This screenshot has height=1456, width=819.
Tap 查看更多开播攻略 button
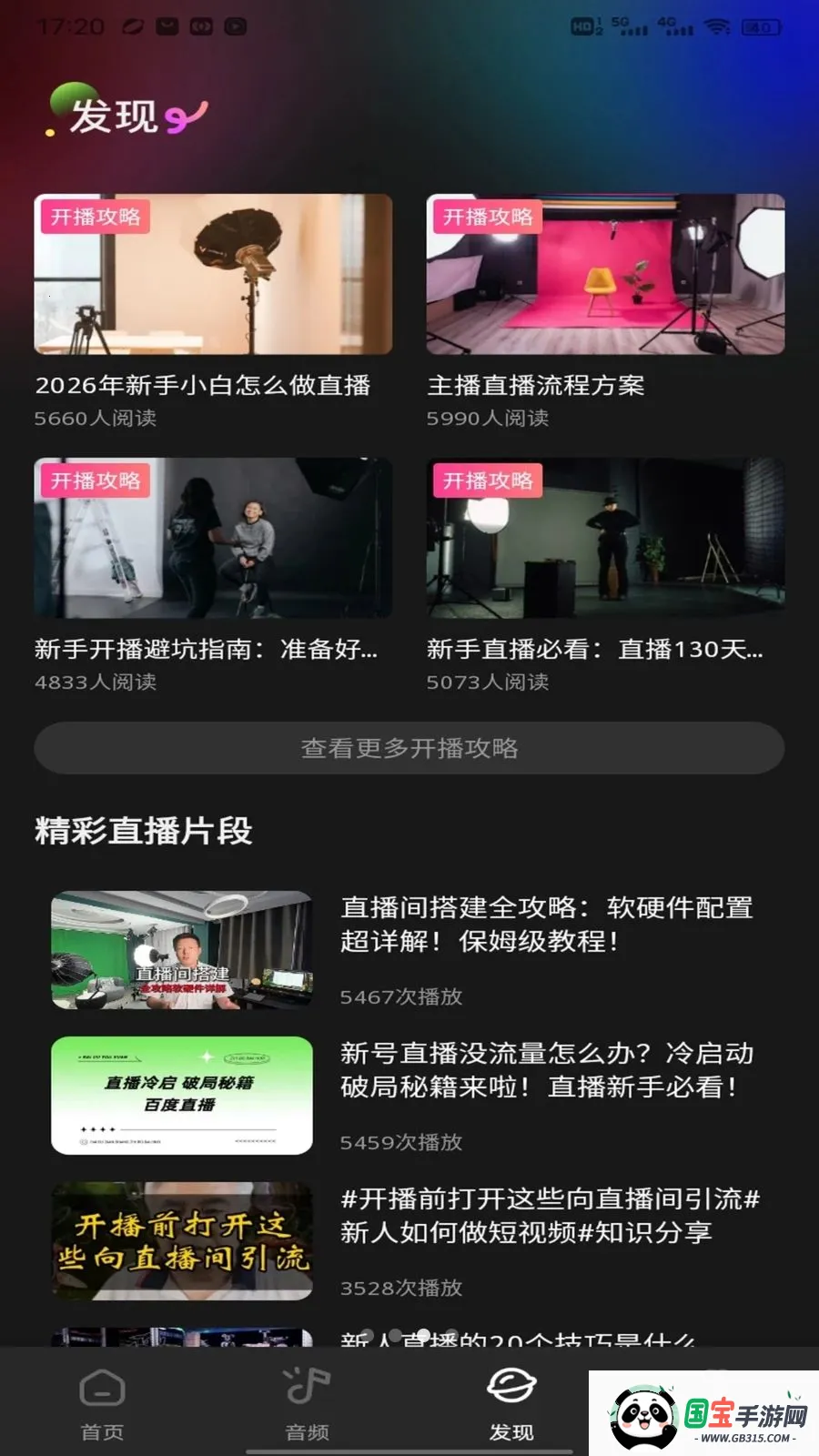point(409,748)
